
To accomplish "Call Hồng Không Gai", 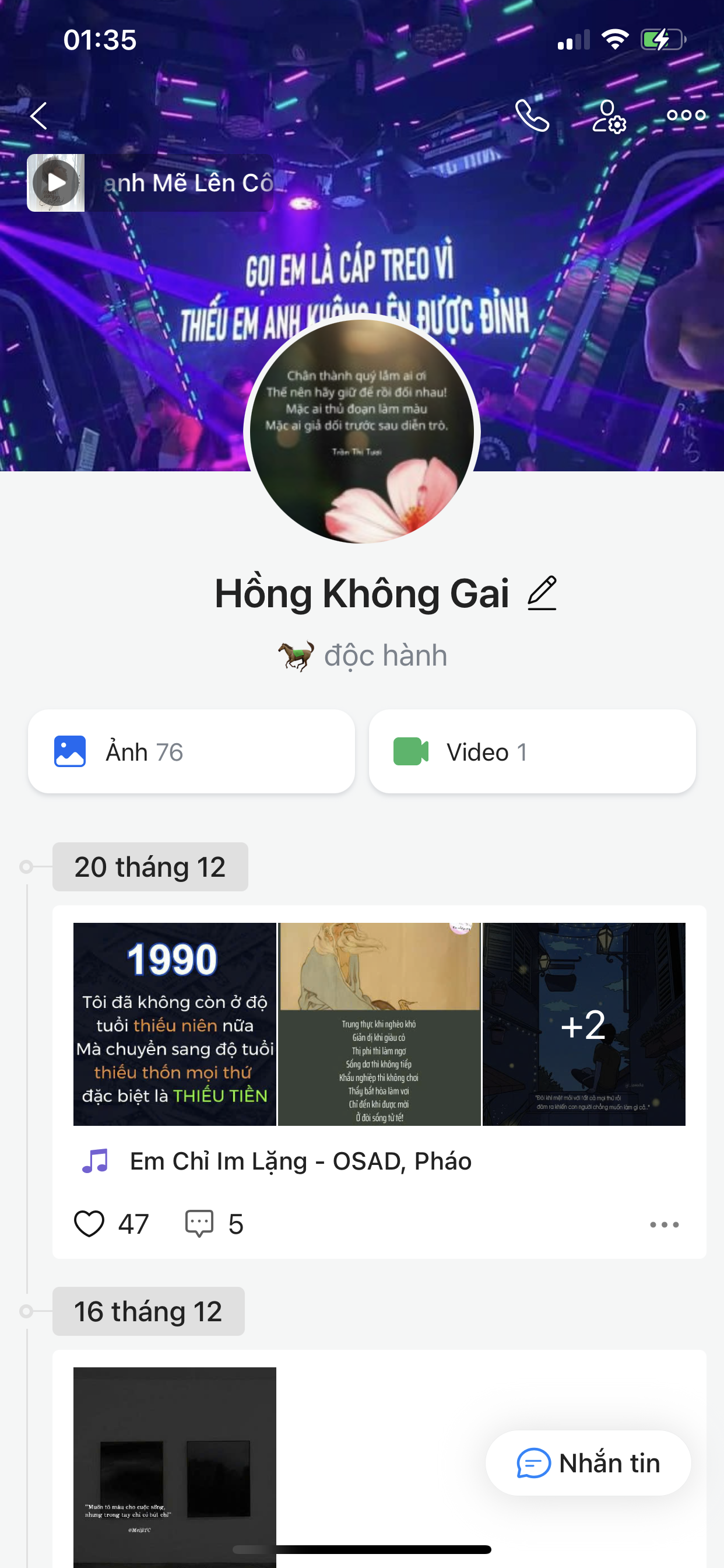I will [x=531, y=116].
